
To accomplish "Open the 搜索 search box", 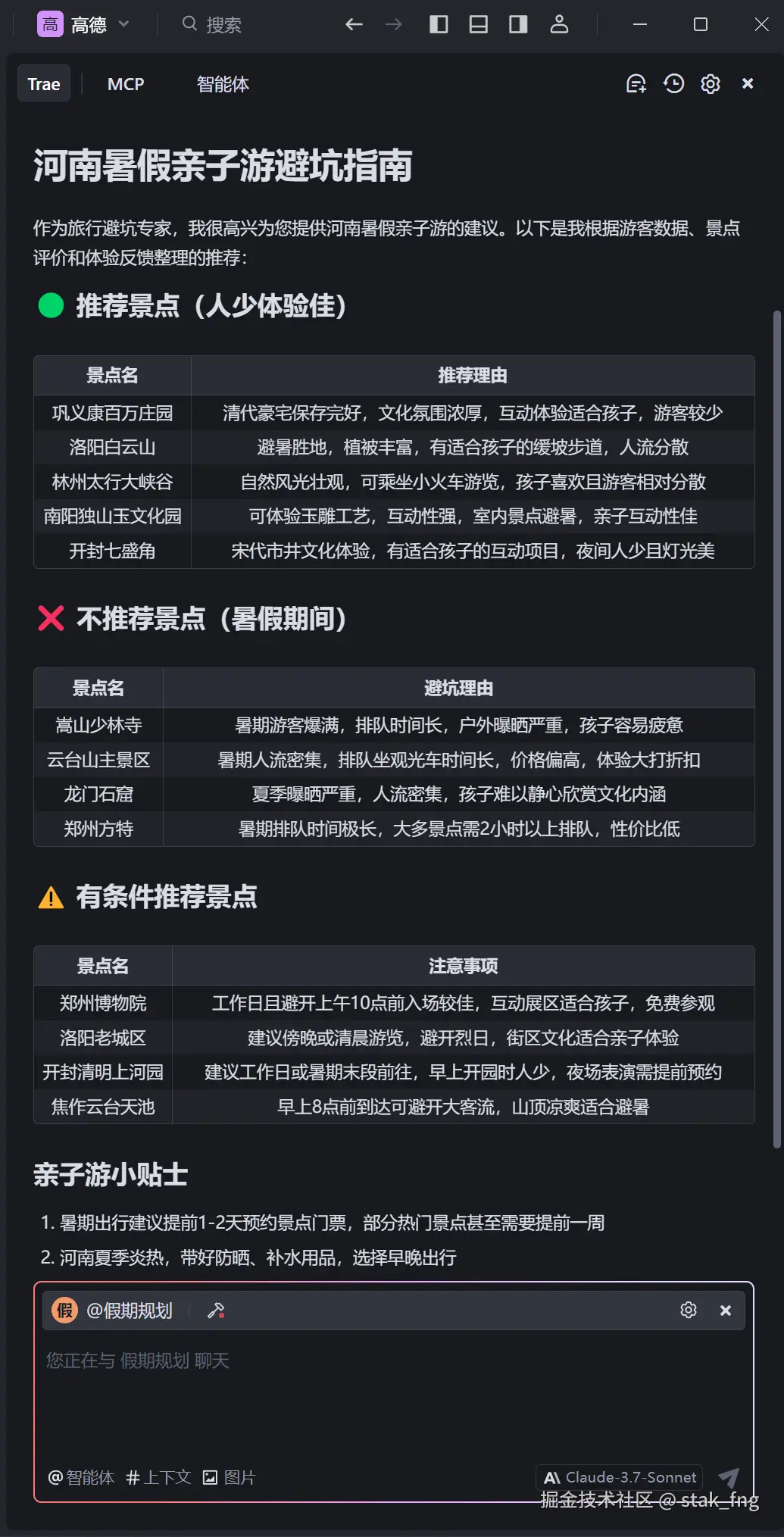I will pyautogui.click(x=213, y=25).
